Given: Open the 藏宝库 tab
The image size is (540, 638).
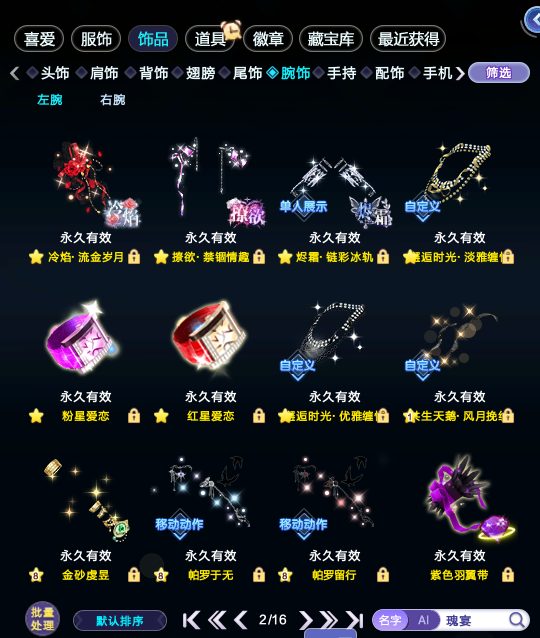Looking at the screenshot, I should [330, 39].
